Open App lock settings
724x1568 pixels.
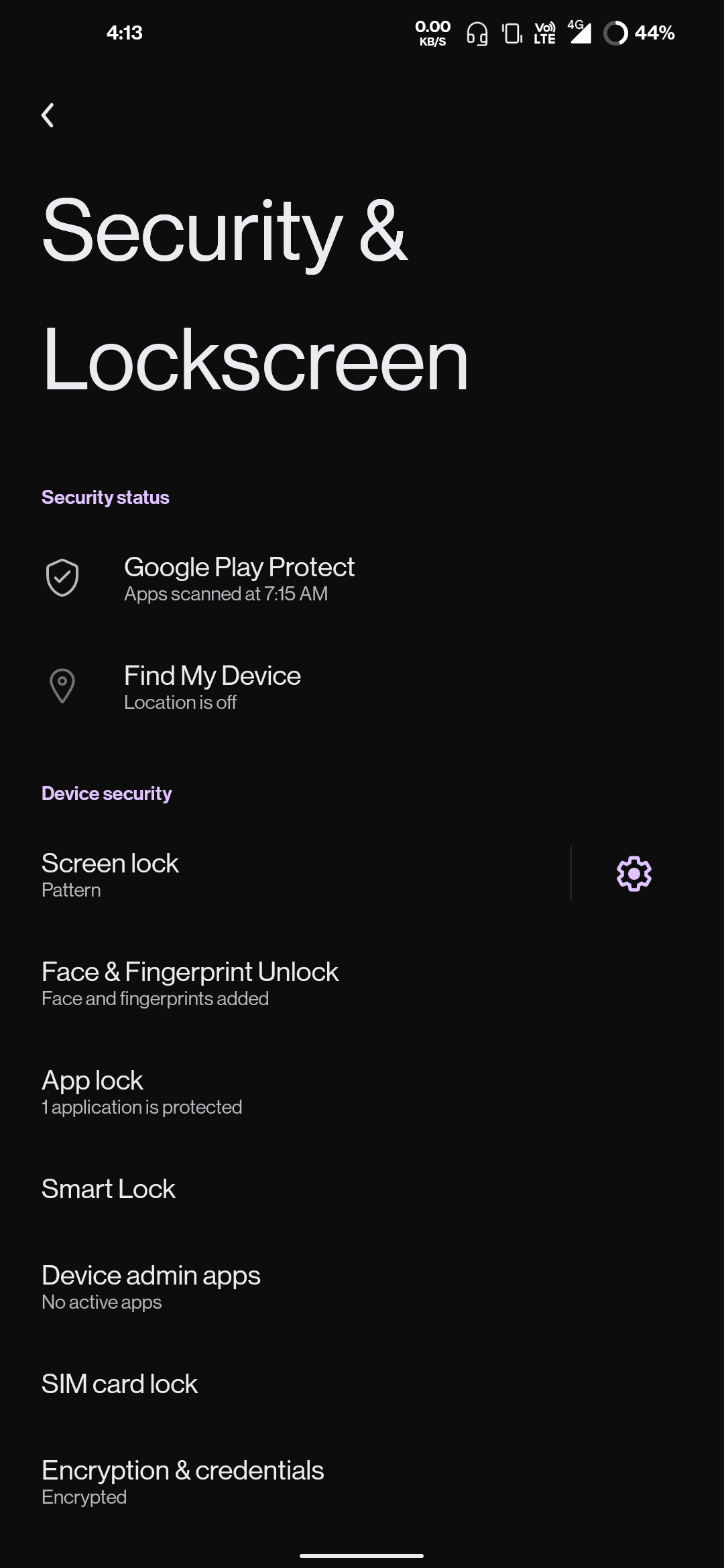141,1092
